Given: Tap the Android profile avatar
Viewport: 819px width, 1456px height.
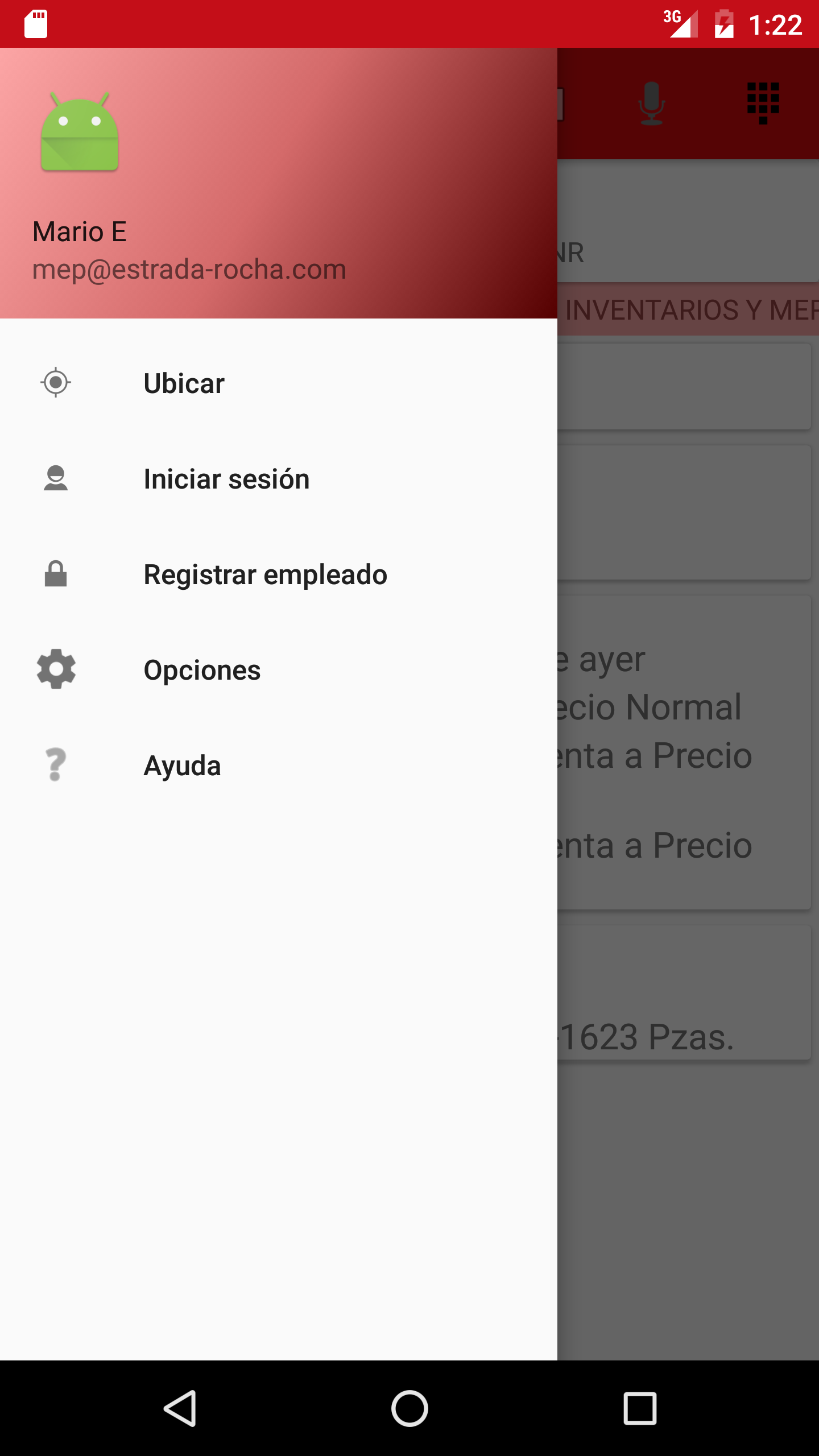Looking at the screenshot, I should pos(80,132).
